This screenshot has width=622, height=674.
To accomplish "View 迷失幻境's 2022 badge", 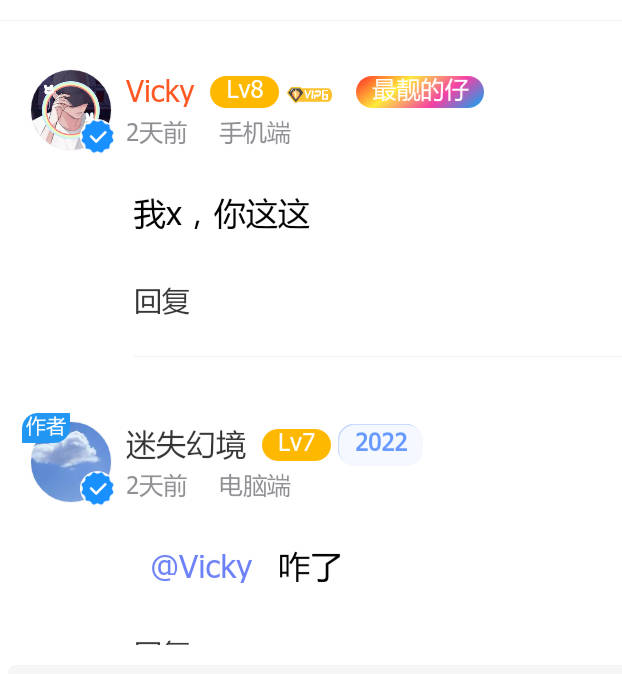I will point(380,443).
